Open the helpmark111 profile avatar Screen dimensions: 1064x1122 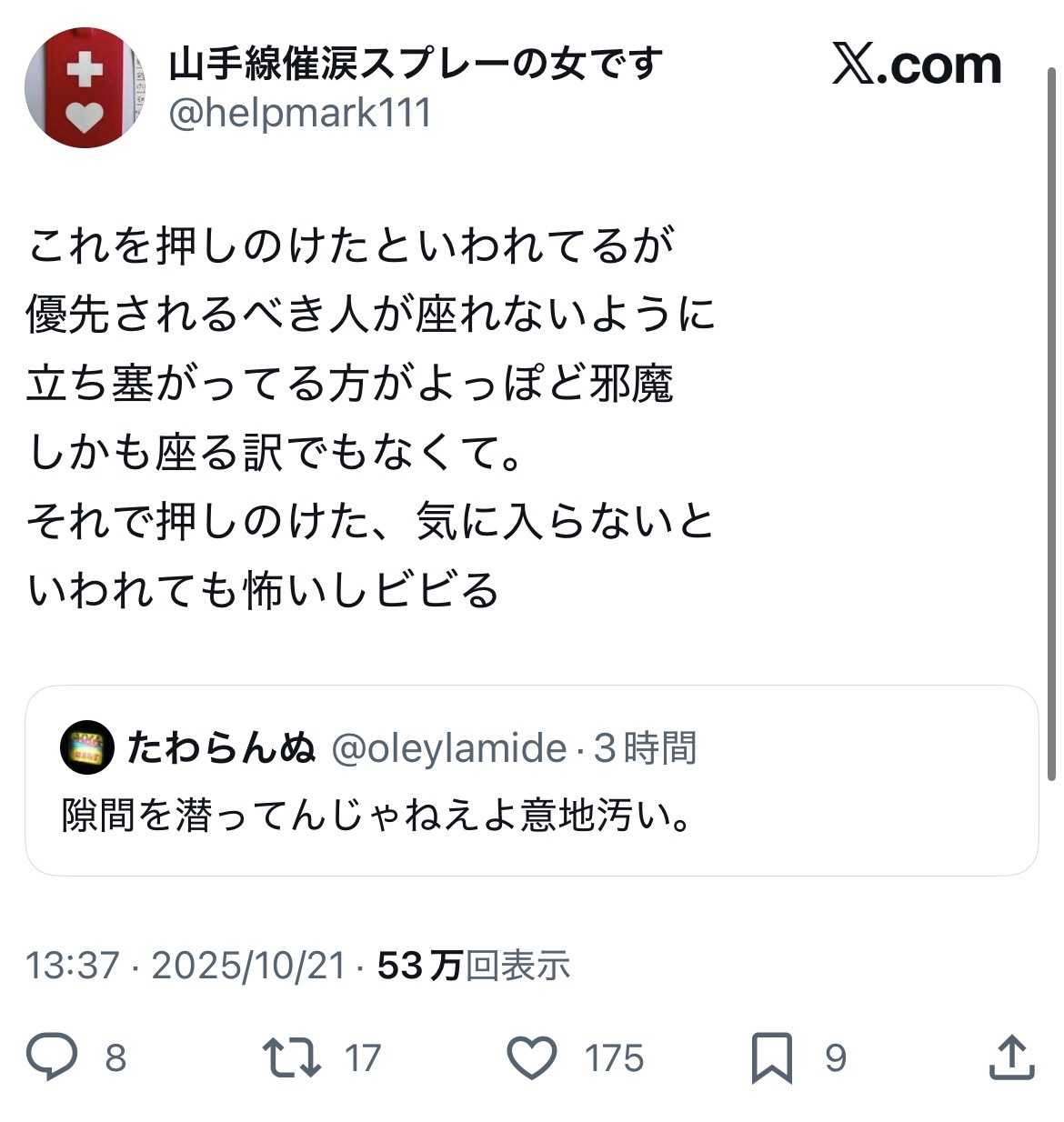coord(84,87)
